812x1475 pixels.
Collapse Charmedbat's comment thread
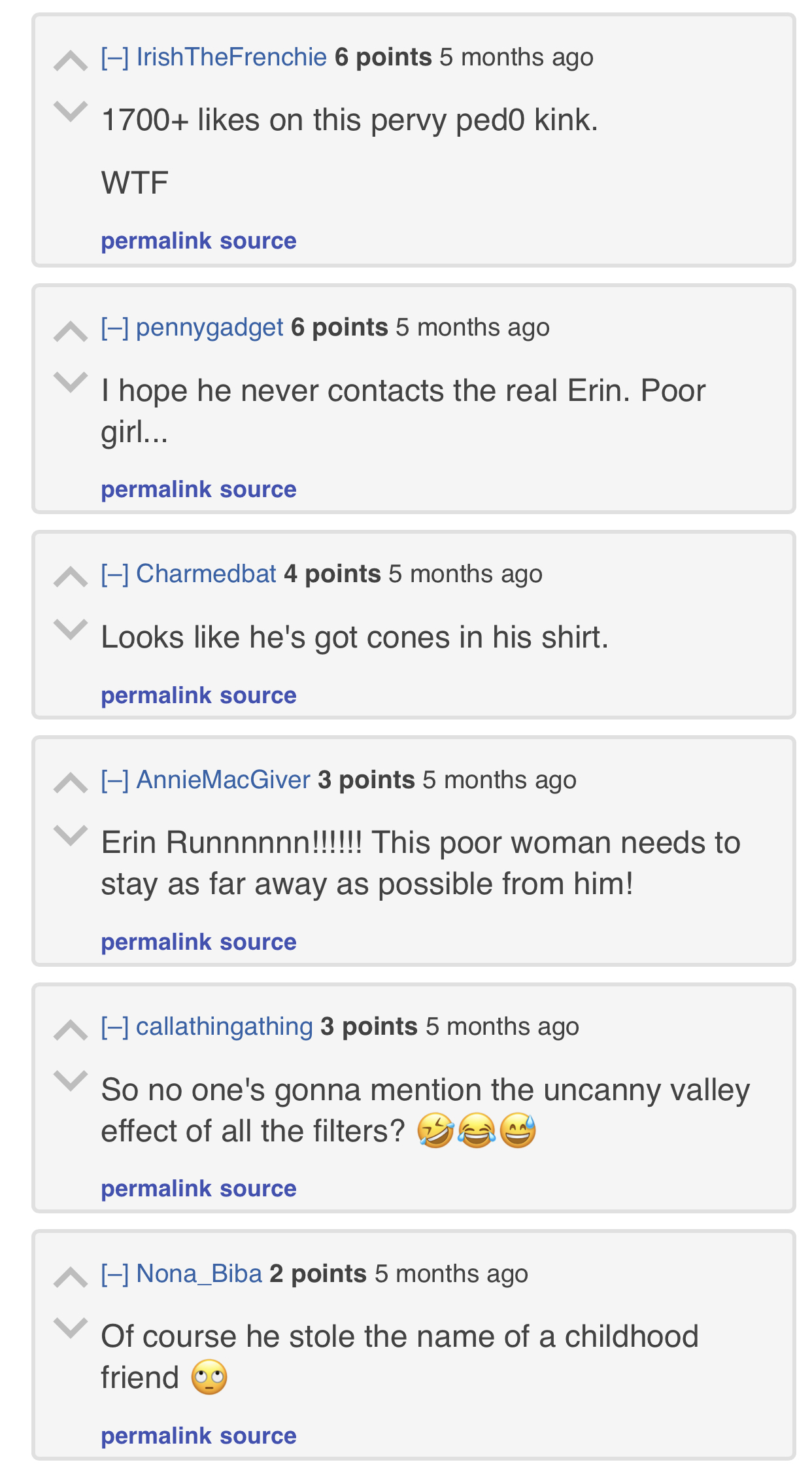click(x=115, y=574)
